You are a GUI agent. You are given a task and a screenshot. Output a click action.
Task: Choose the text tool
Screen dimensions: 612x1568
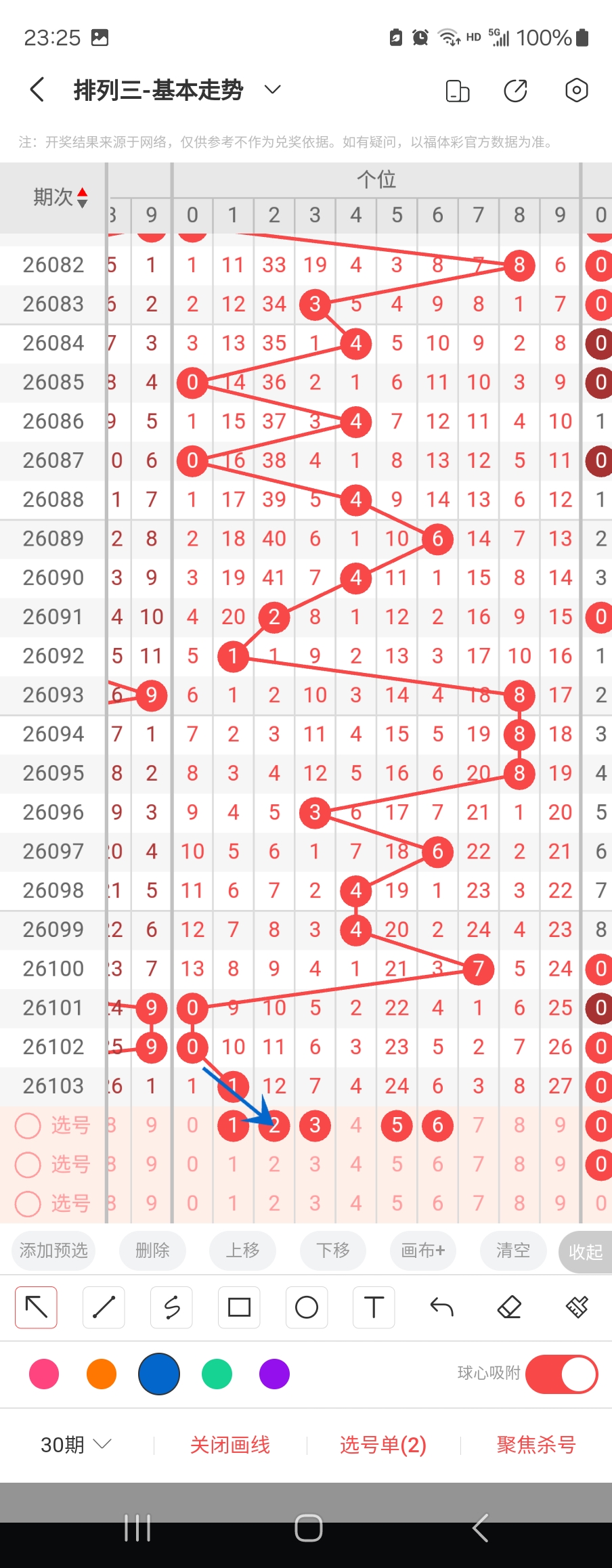pyautogui.click(x=374, y=1307)
